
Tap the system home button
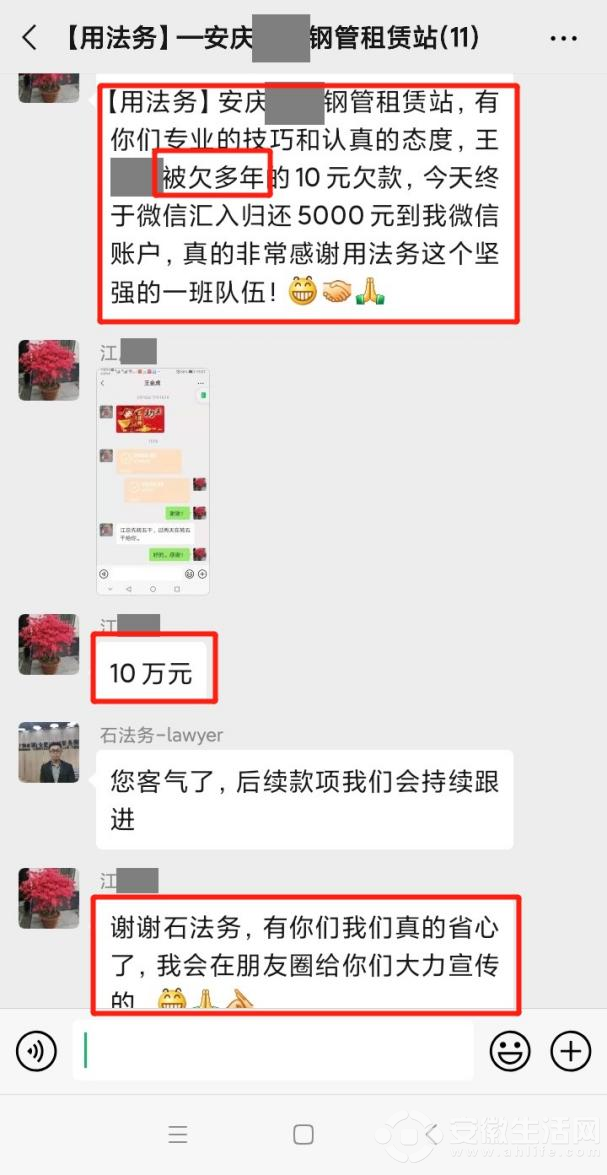[x=303, y=1134]
